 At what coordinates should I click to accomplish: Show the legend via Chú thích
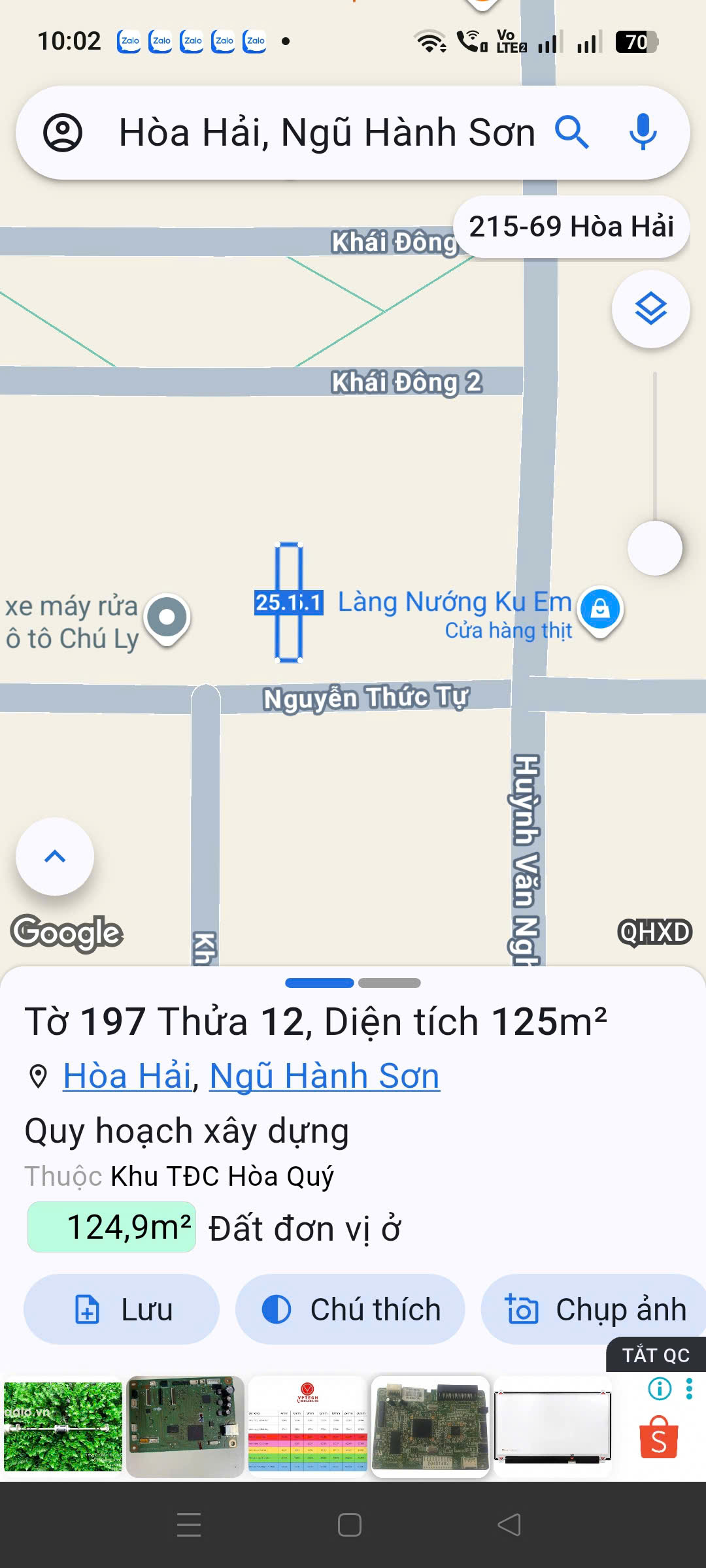[x=350, y=1309]
